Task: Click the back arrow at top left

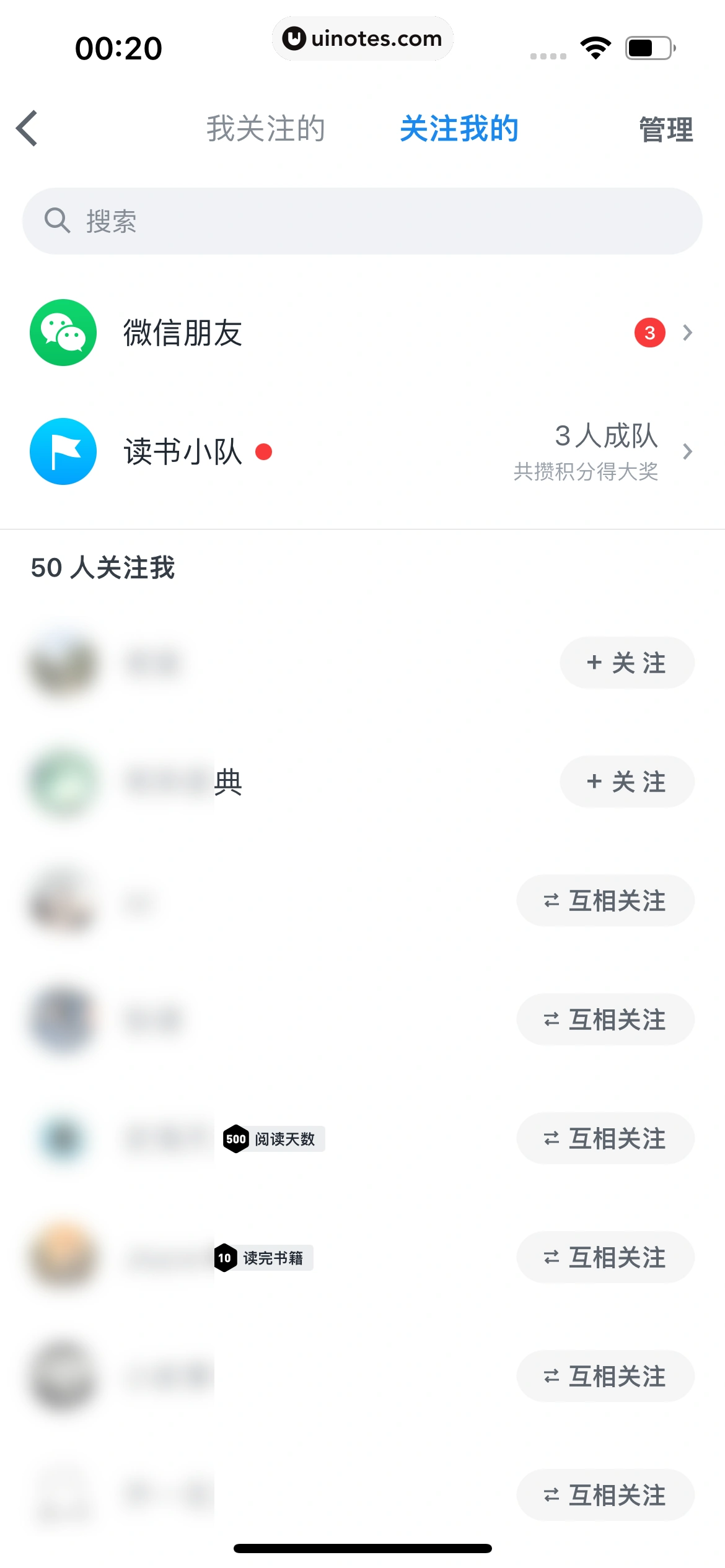Action: [x=27, y=129]
